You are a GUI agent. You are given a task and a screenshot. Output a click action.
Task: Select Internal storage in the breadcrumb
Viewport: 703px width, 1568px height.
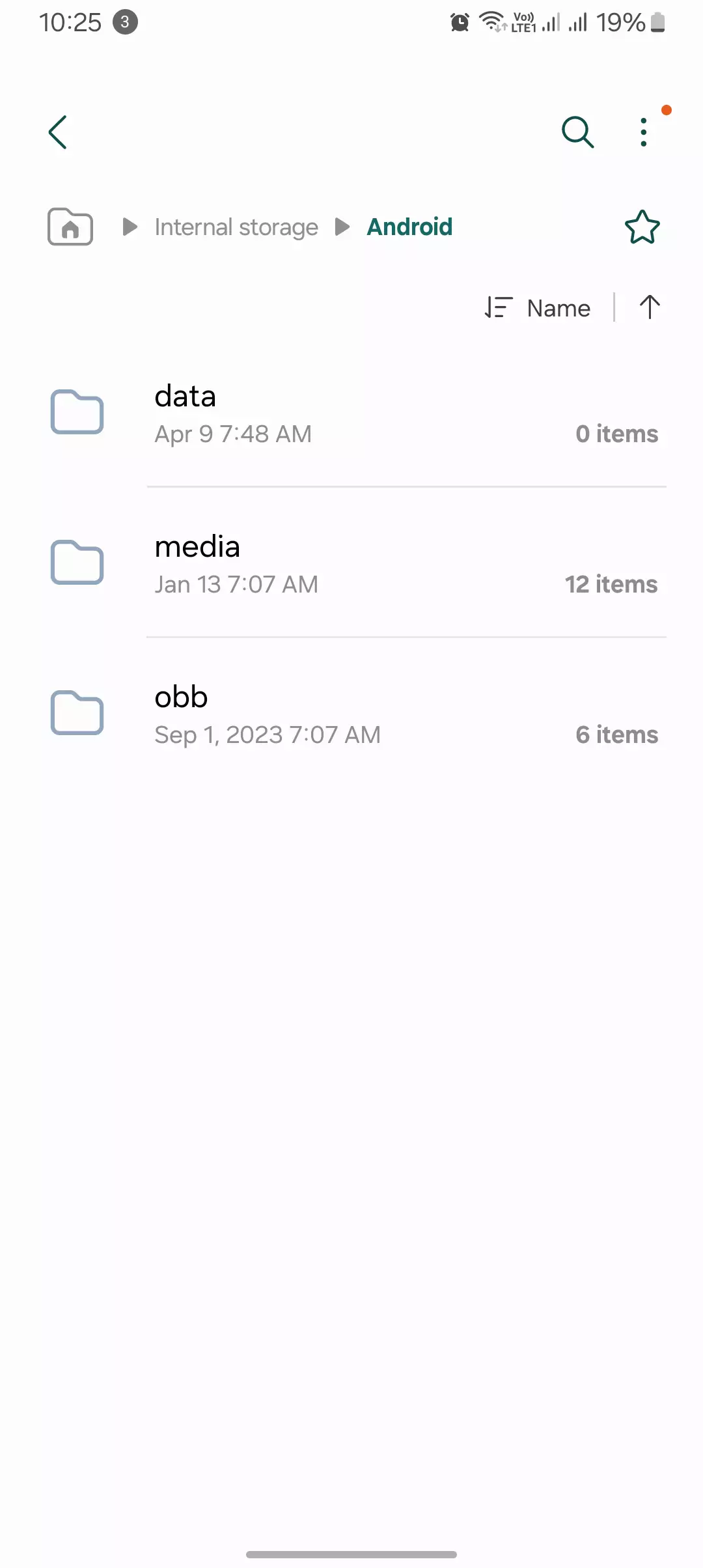236,227
